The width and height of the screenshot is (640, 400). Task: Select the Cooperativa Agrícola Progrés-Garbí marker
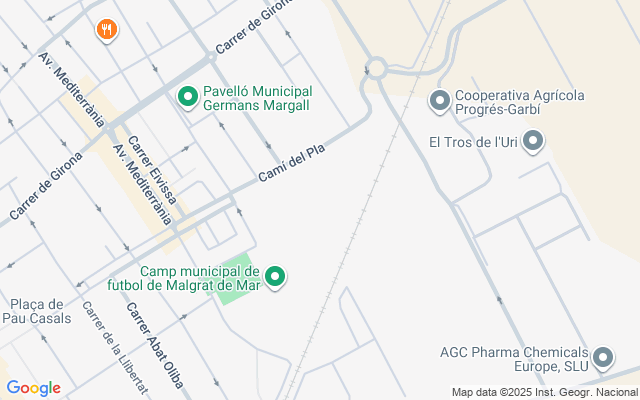(439, 100)
